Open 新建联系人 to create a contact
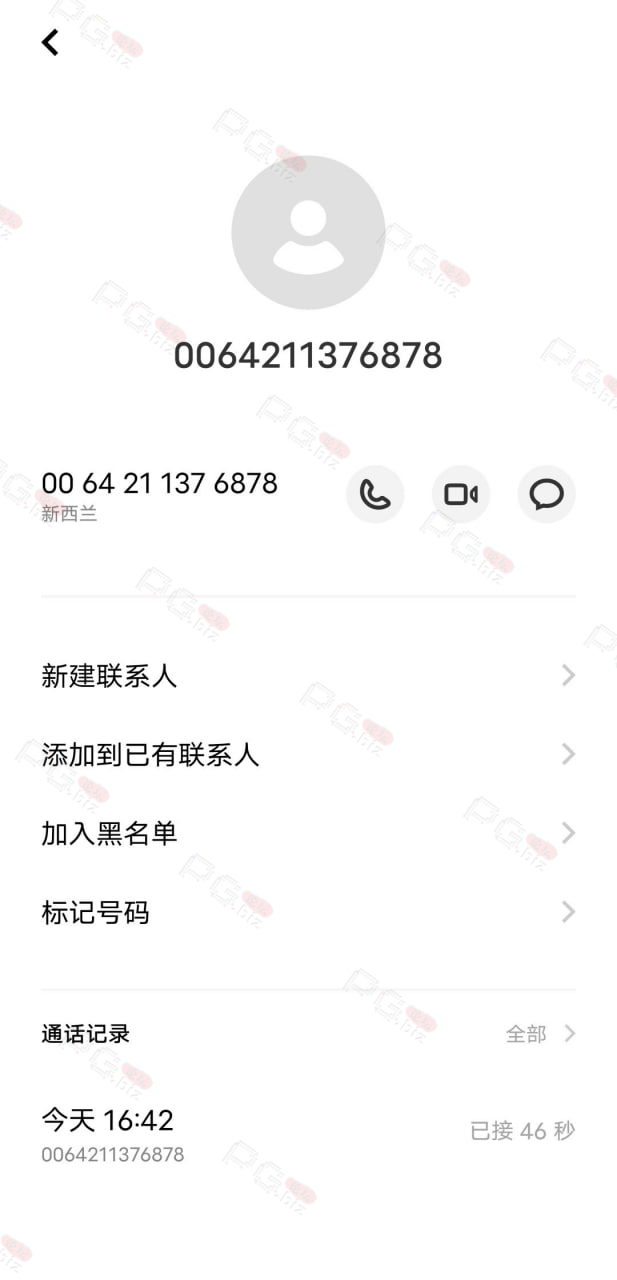The width and height of the screenshot is (617, 1280). pyautogui.click(x=308, y=676)
